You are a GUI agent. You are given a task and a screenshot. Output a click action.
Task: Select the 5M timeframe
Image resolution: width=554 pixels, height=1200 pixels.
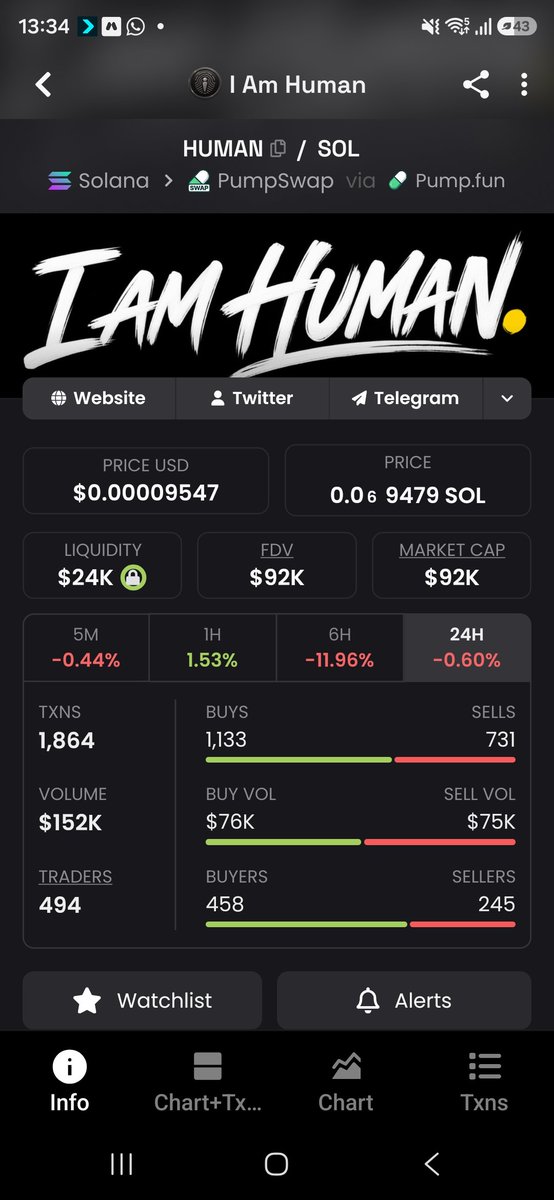click(86, 648)
